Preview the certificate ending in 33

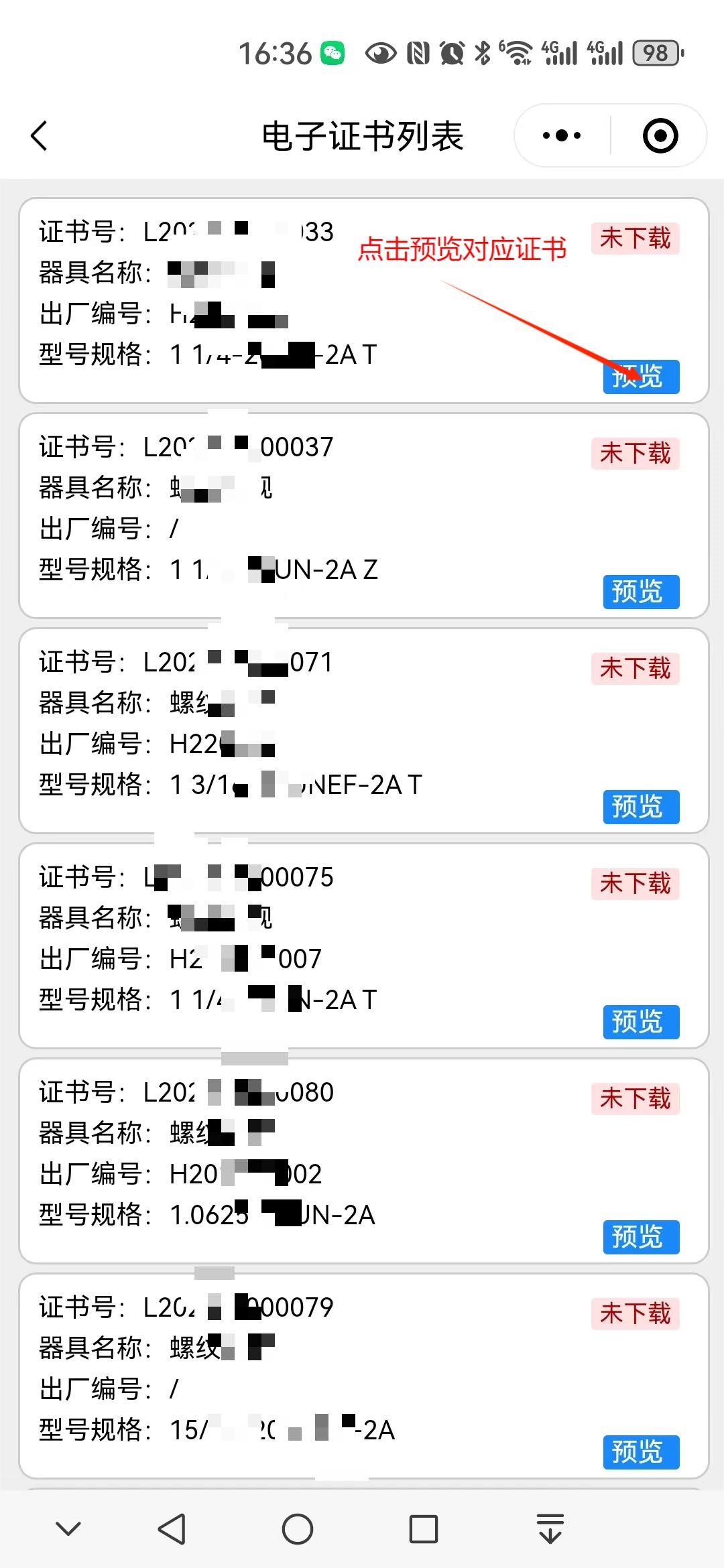[641, 377]
